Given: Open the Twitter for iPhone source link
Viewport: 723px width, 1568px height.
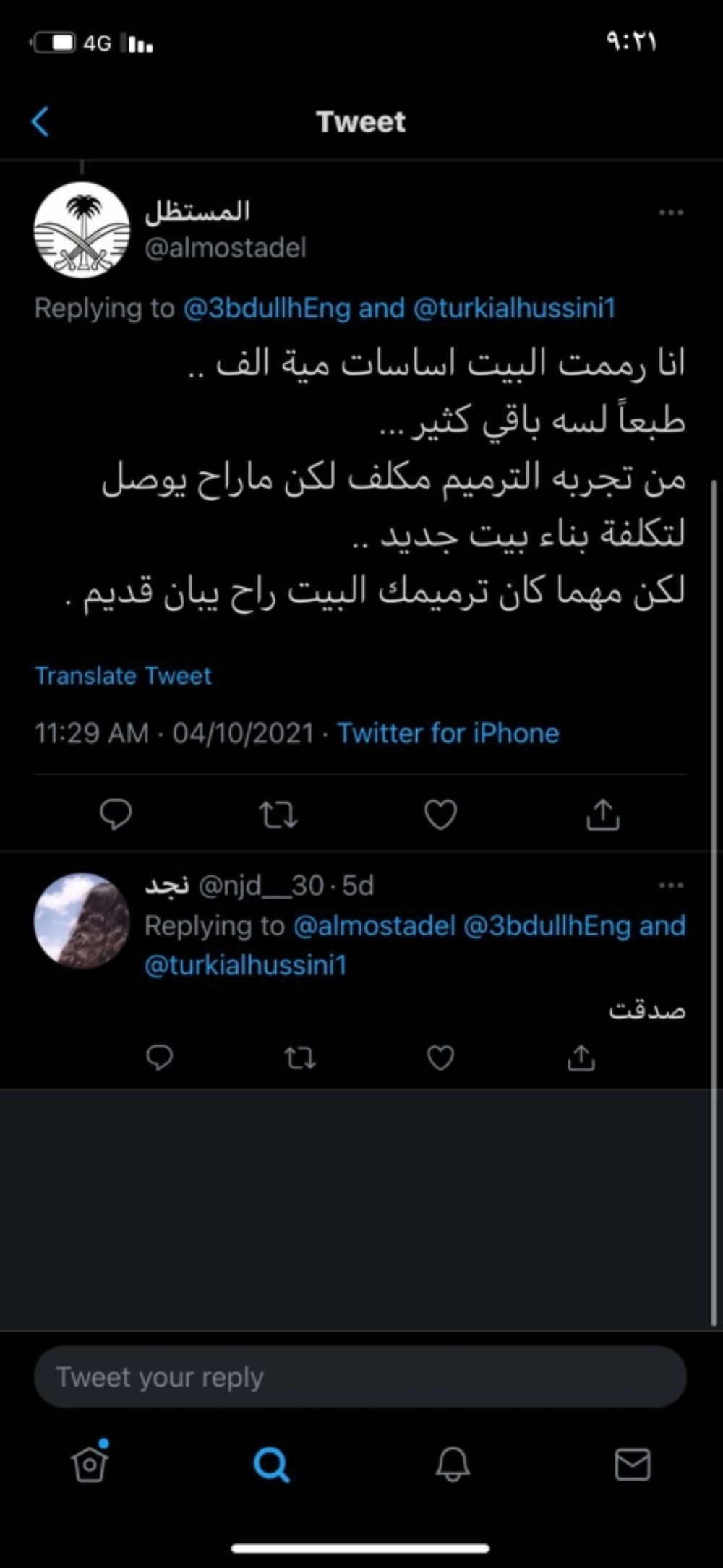Looking at the screenshot, I should pyautogui.click(x=448, y=733).
